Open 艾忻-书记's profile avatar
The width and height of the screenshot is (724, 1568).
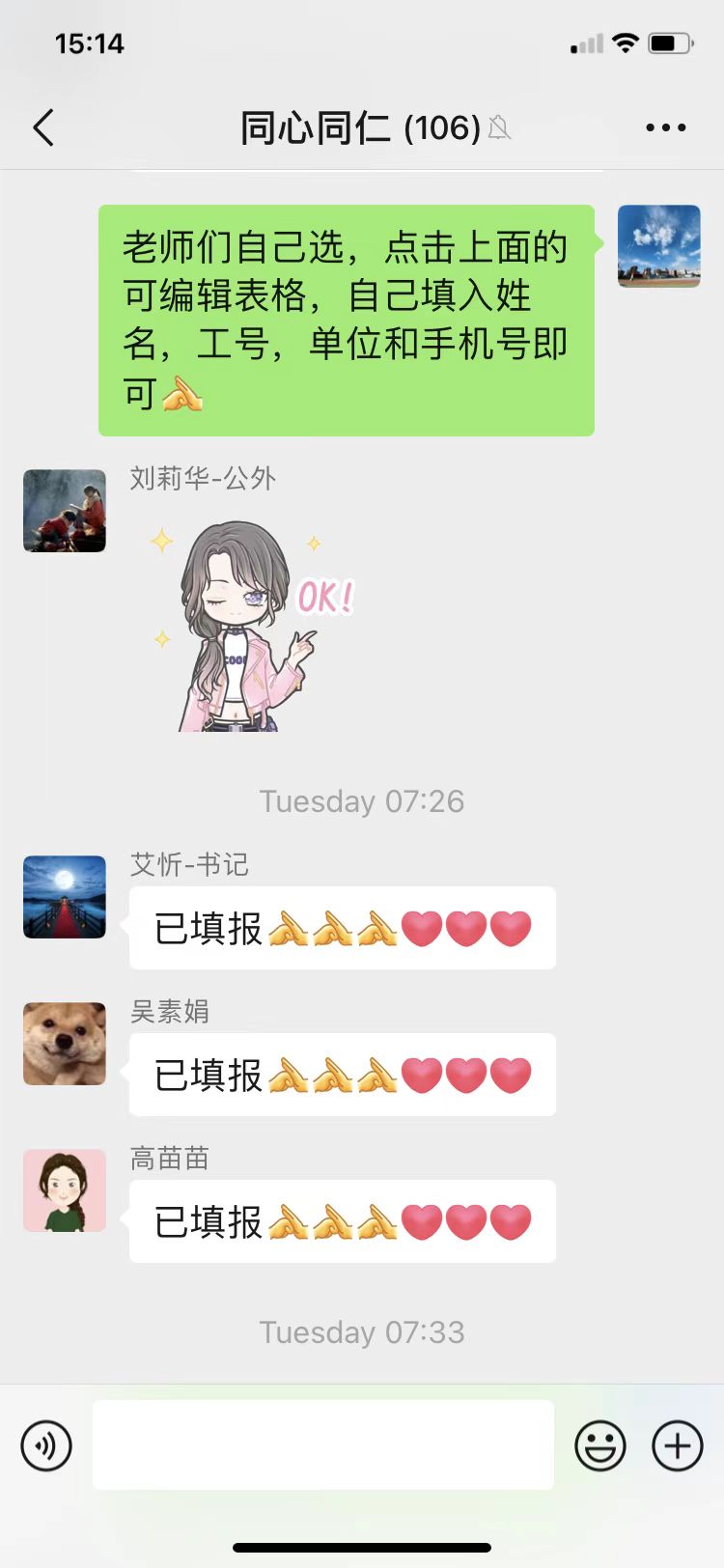pyautogui.click(x=65, y=897)
